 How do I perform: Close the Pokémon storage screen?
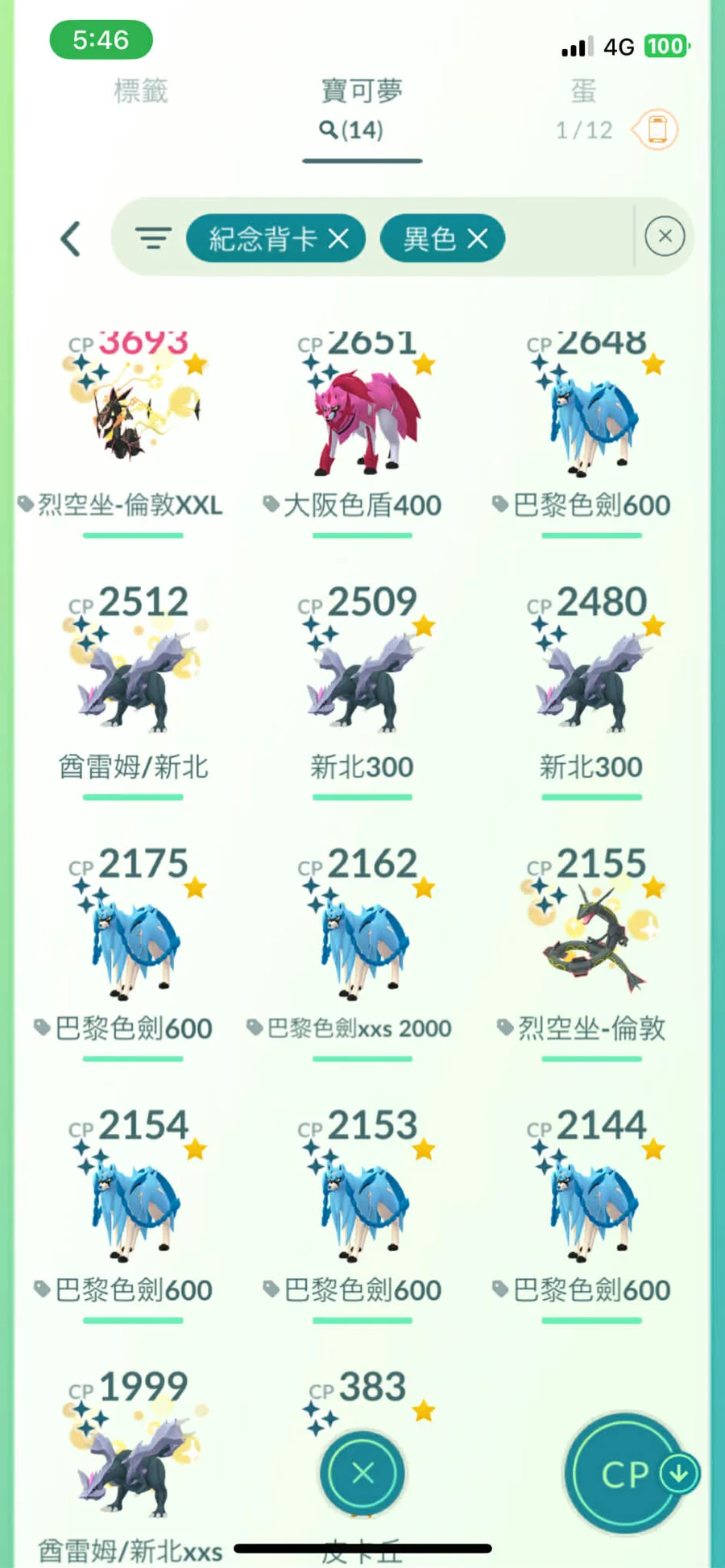[362, 1474]
